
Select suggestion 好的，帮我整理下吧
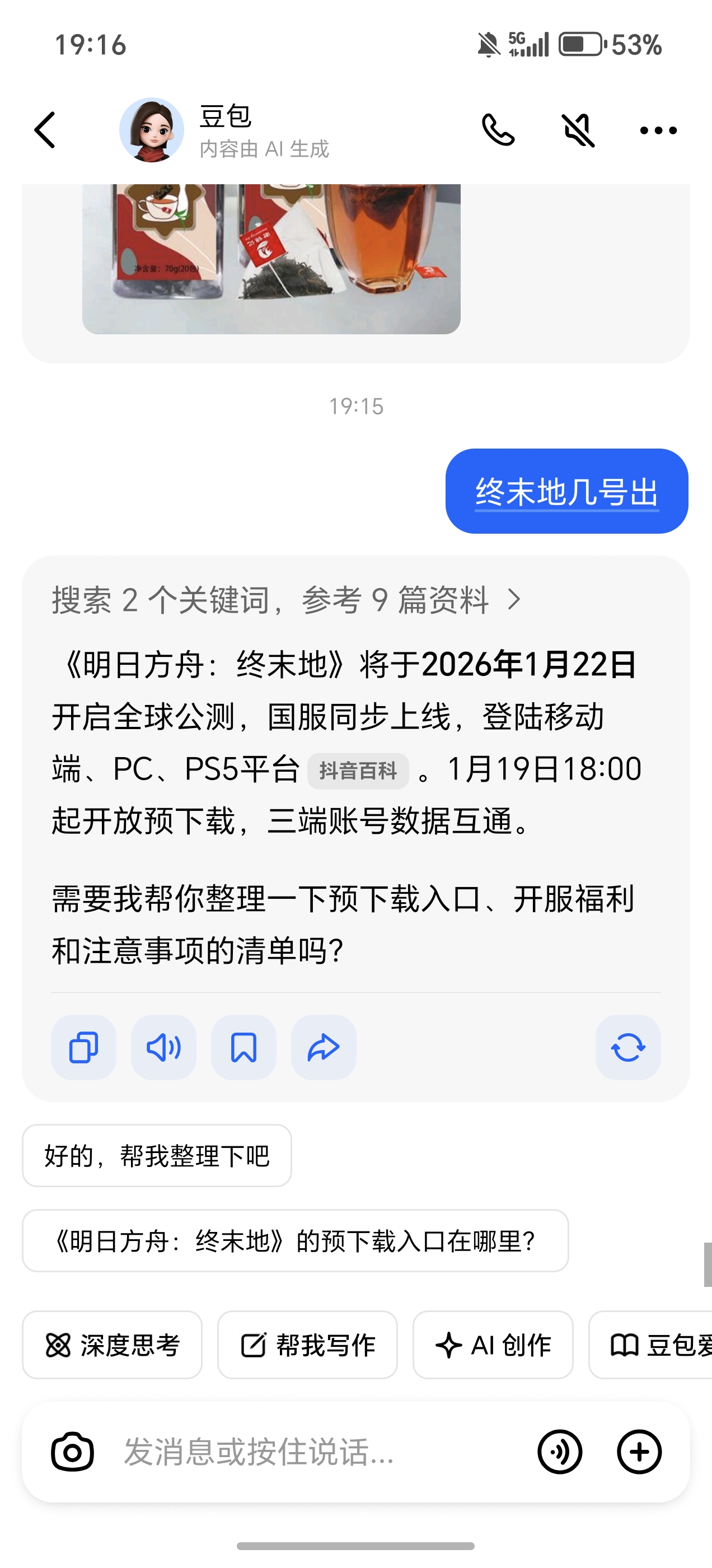[x=157, y=1155]
